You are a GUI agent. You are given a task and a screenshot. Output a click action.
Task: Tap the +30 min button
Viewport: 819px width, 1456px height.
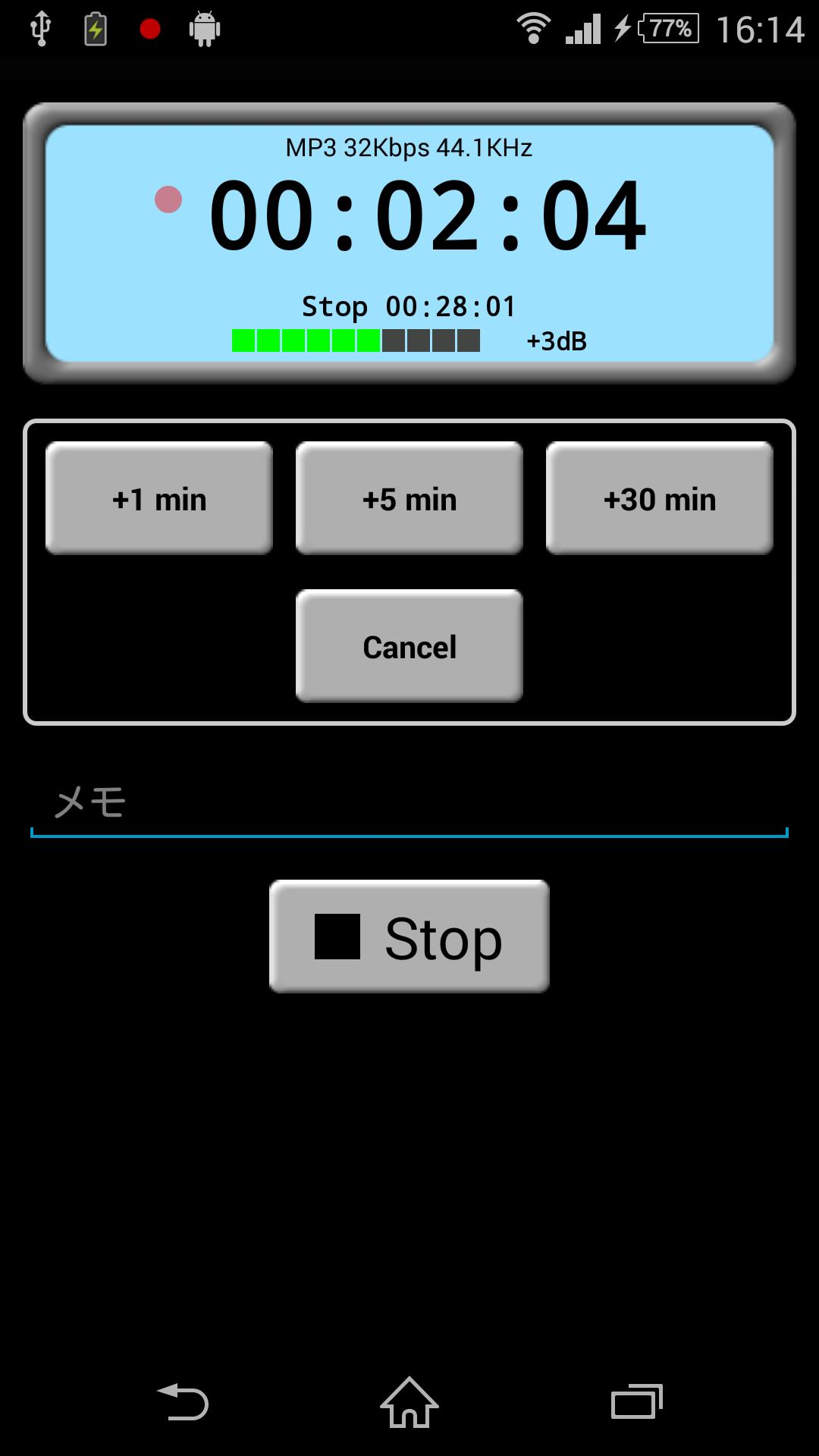659,498
